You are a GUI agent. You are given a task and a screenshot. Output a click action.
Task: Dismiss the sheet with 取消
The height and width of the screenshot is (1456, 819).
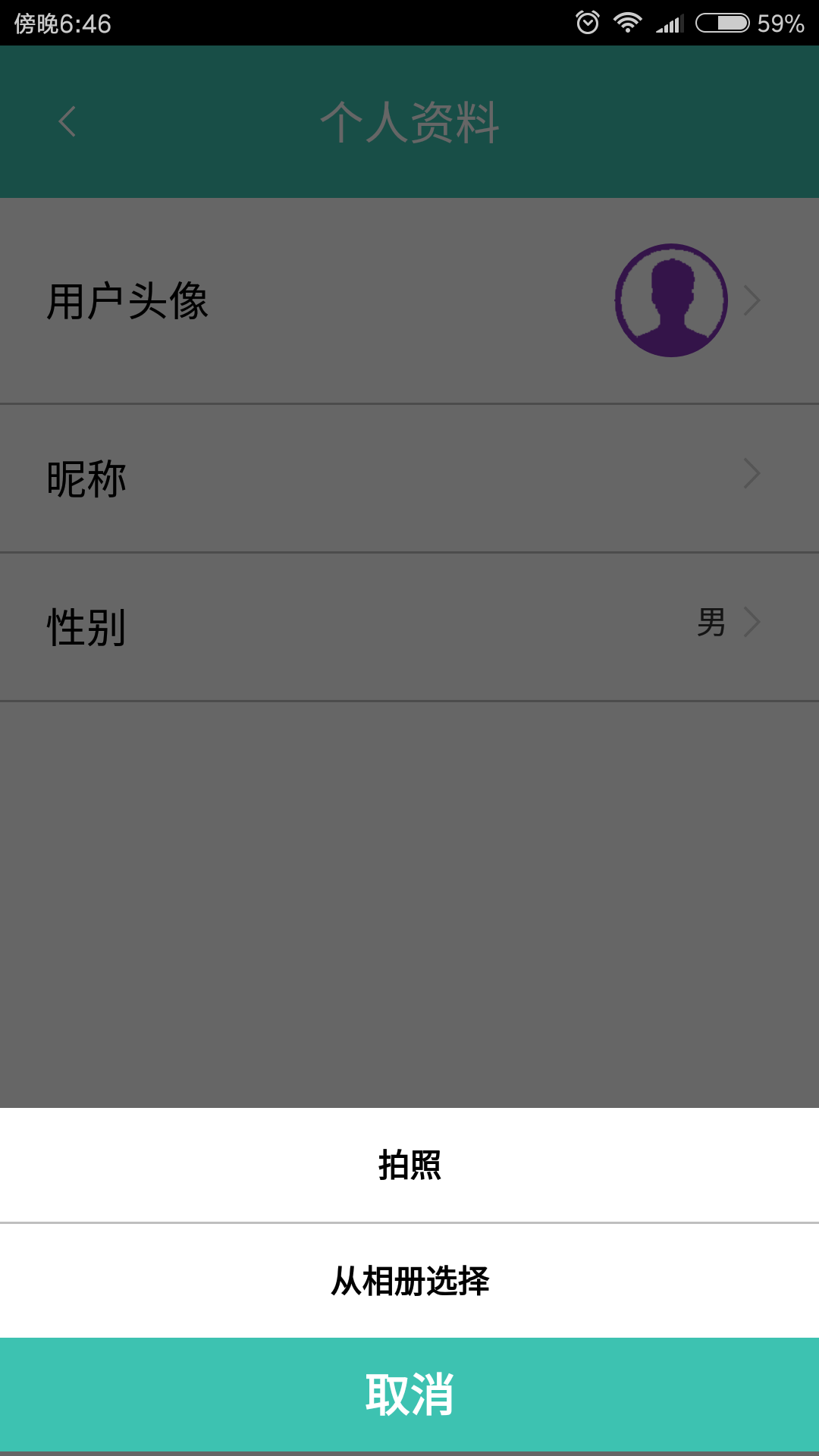(x=409, y=1395)
